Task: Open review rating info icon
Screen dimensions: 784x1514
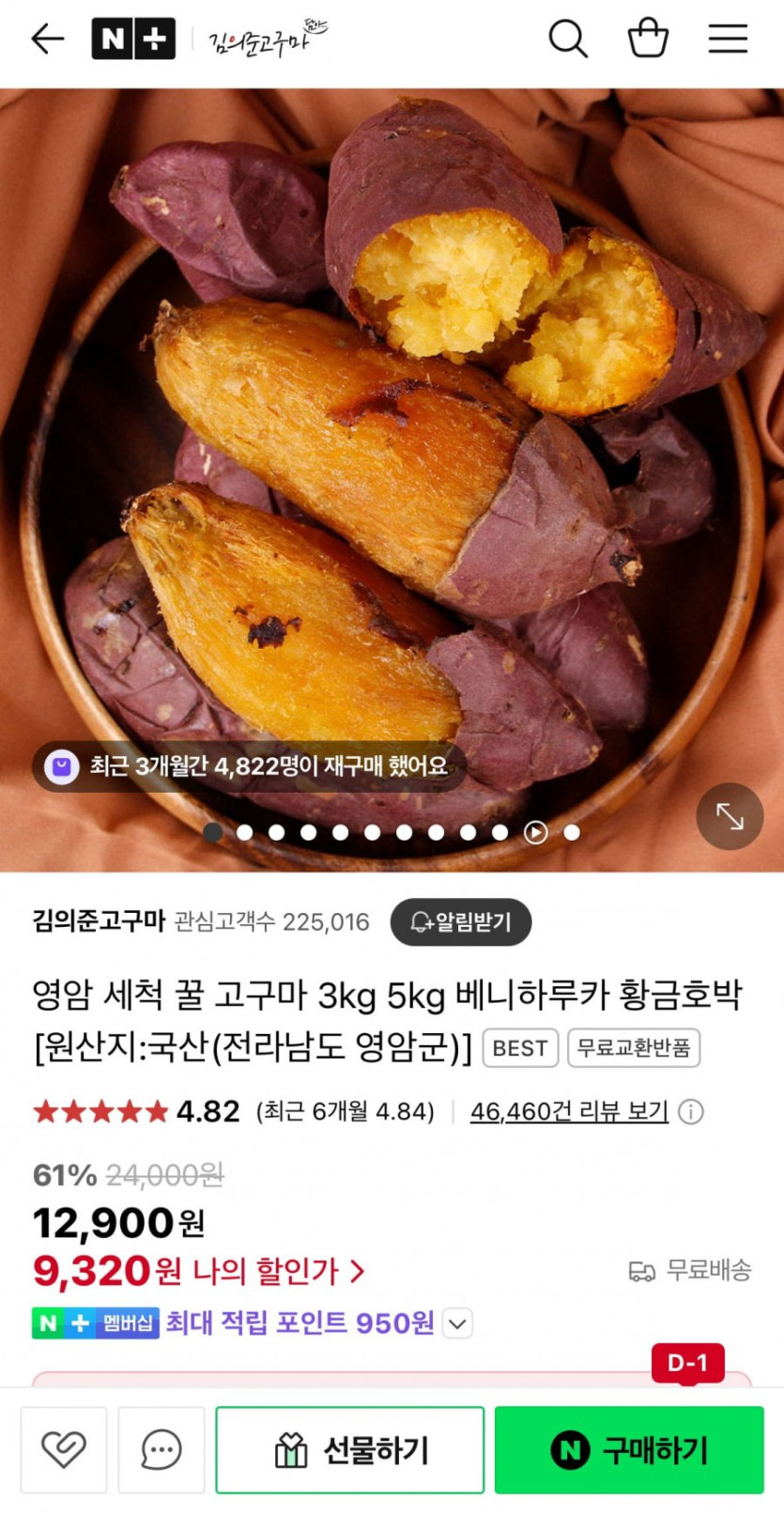Action: [x=691, y=1112]
